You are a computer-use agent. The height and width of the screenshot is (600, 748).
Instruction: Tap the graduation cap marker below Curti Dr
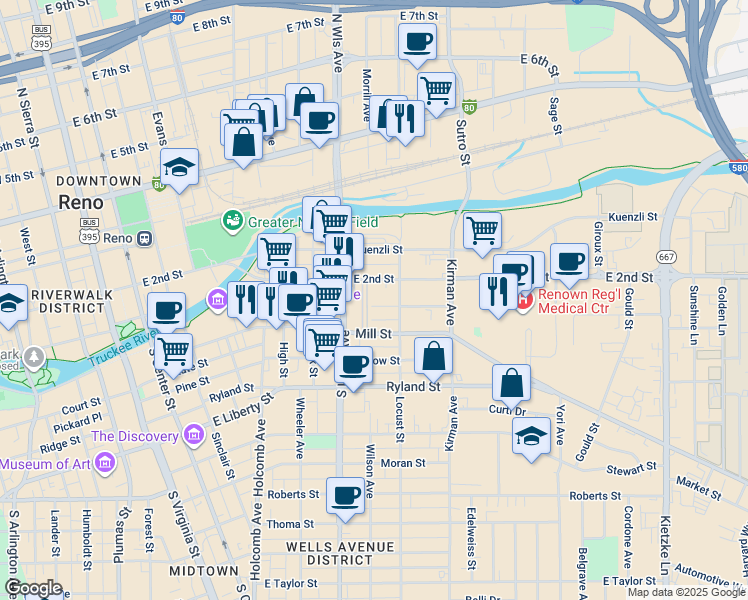tap(531, 435)
